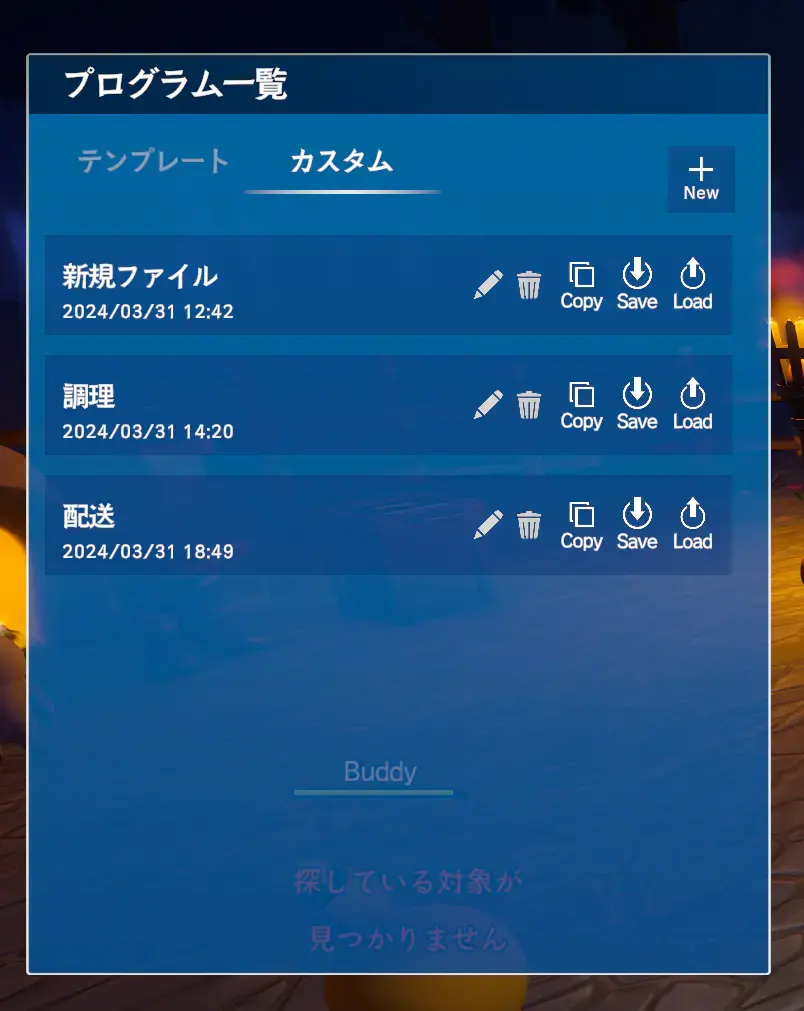Load the 新規ファイル program
The image size is (804, 1011).
(x=692, y=284)
